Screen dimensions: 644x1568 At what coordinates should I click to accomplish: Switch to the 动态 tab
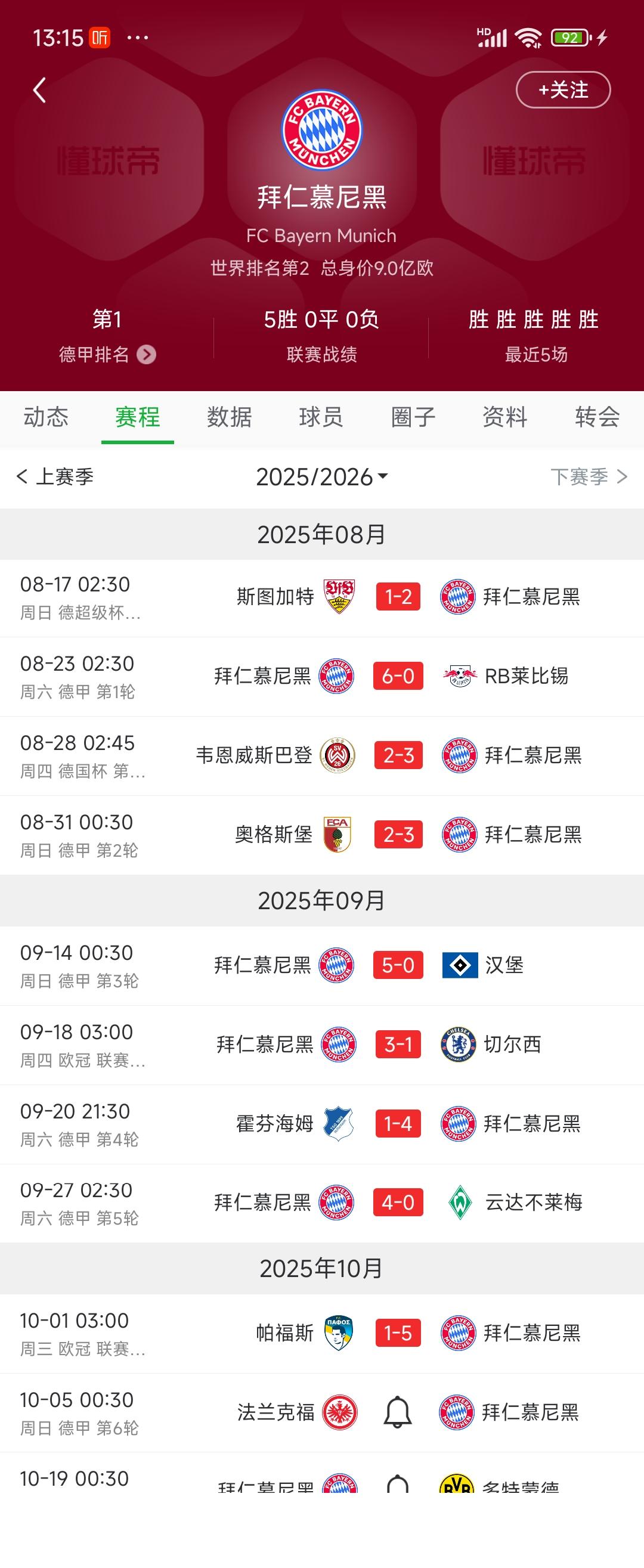46,417
